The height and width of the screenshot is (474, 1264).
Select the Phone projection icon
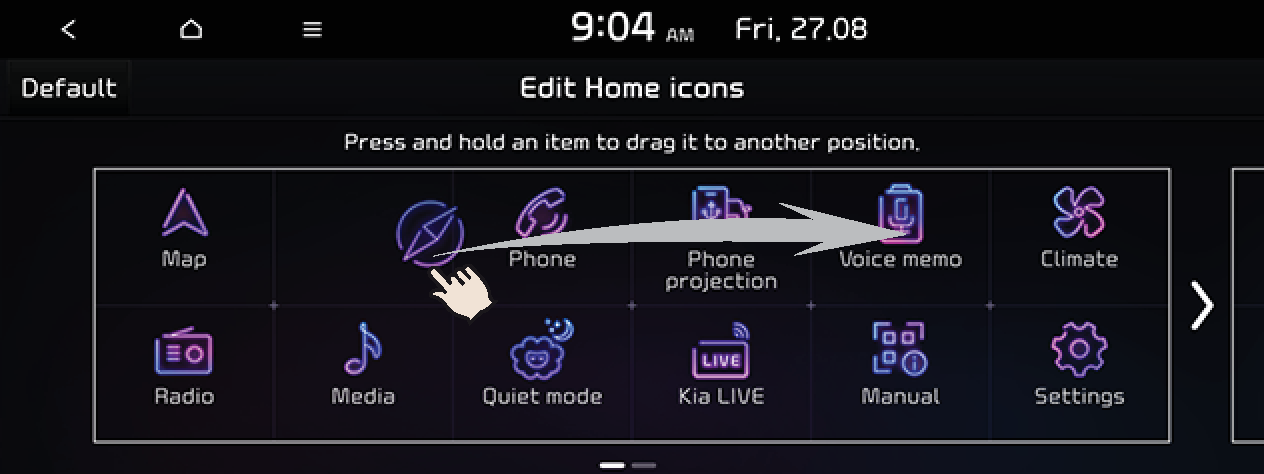click(x=721, y=240)
